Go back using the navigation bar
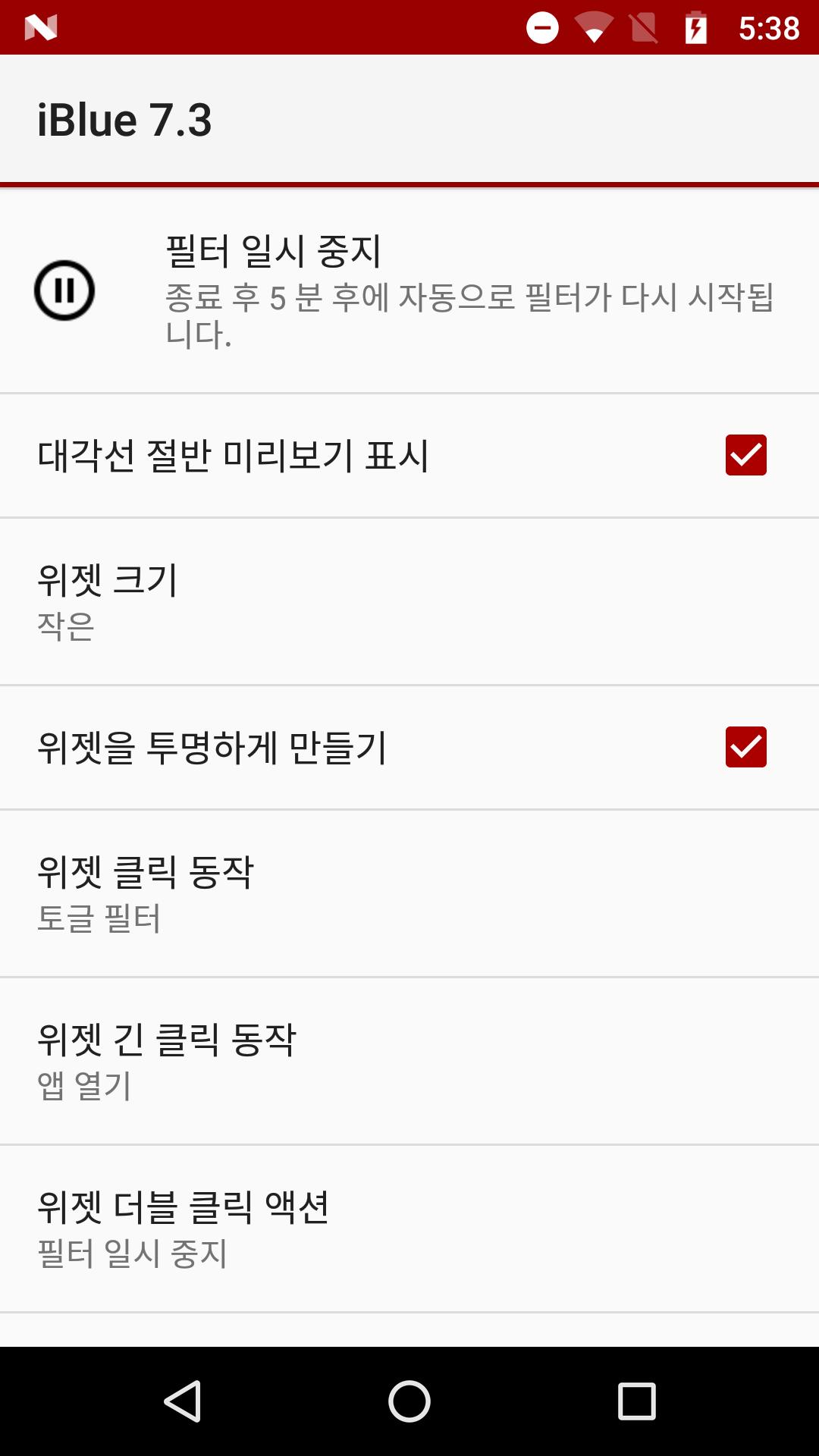This screenshot has width=819, height=1456. click(x=182, y=1401)
